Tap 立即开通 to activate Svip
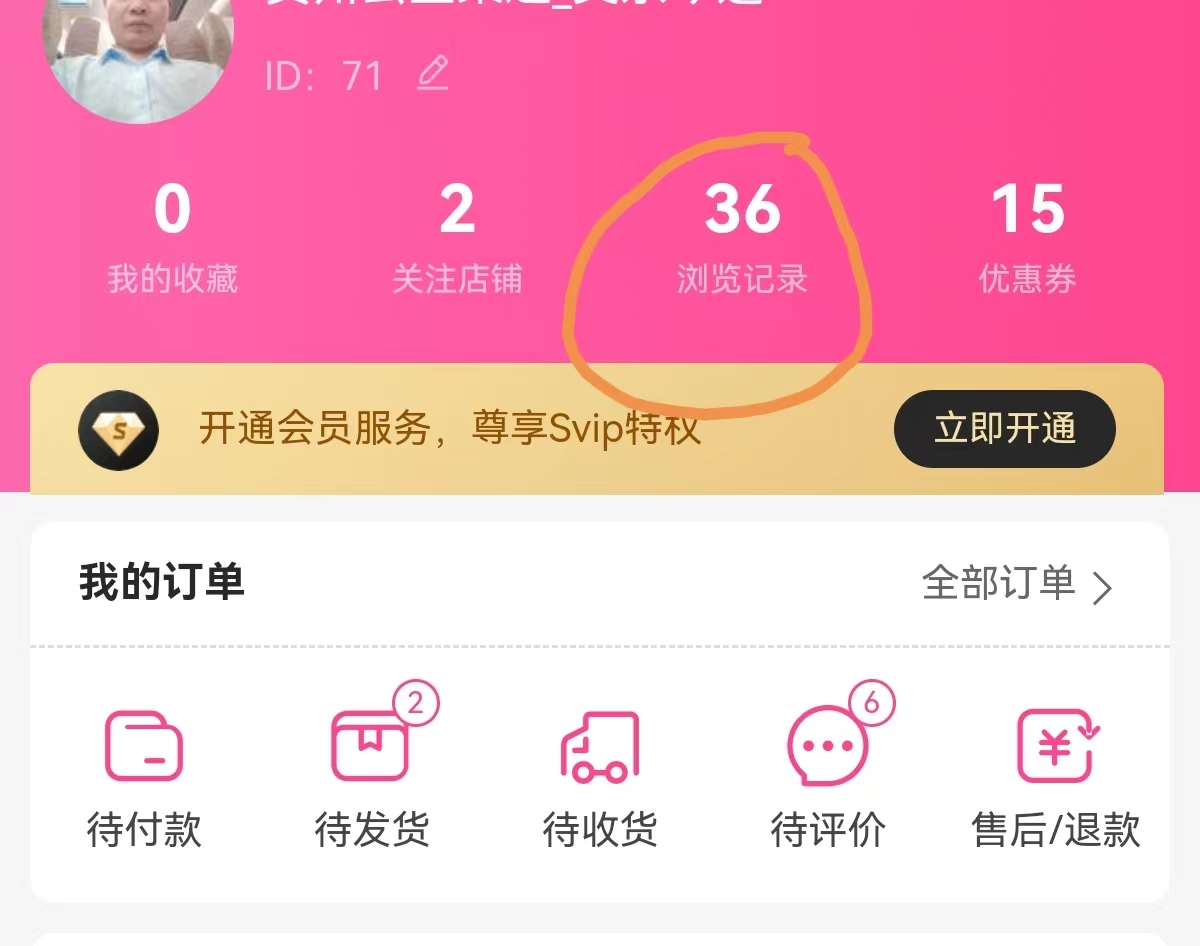The height and width of the screenshot is (946, 1200). coord(1004,429)
